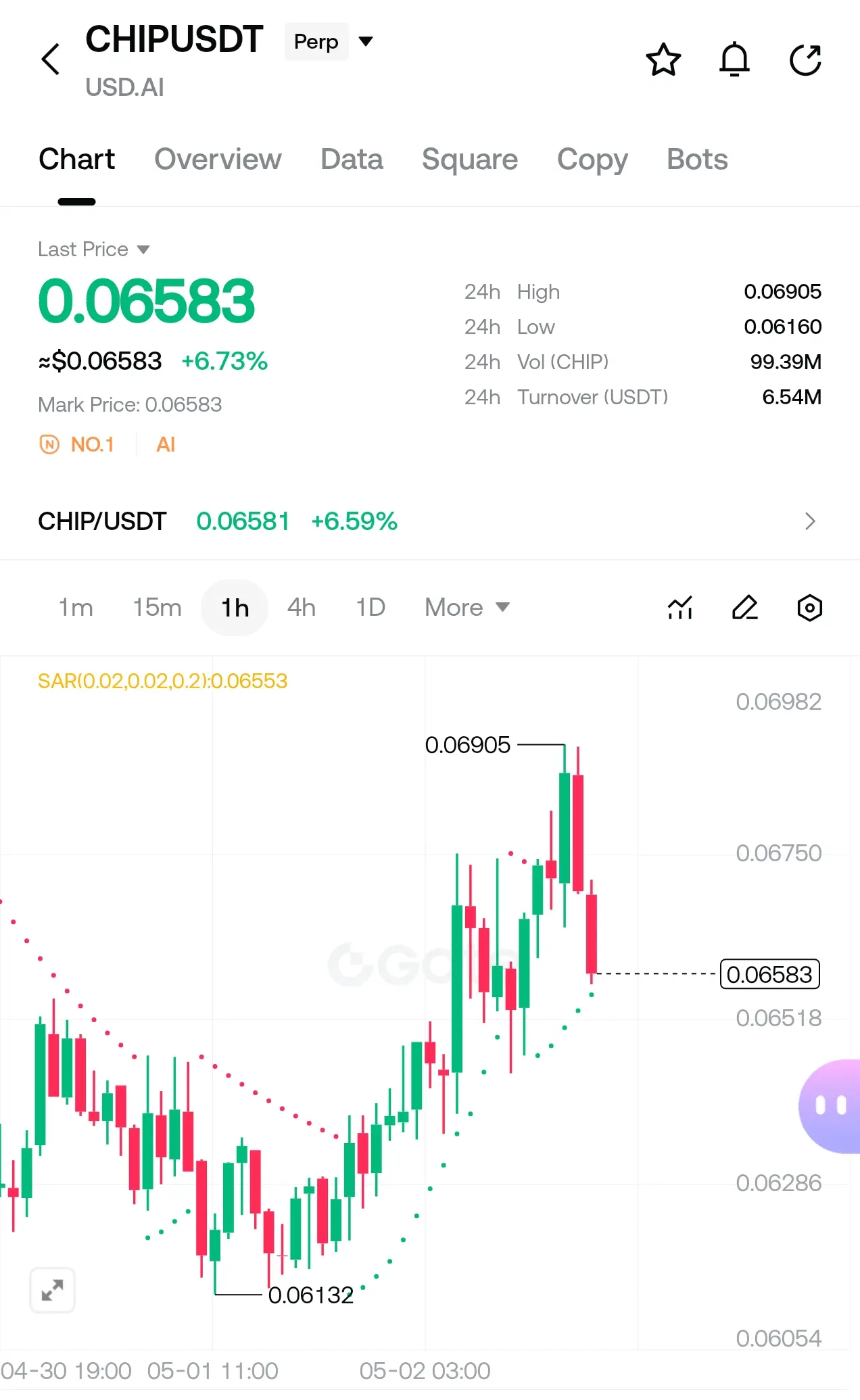Share this chart page
Screen dimensions: 860x1400
tap(805, 60)
